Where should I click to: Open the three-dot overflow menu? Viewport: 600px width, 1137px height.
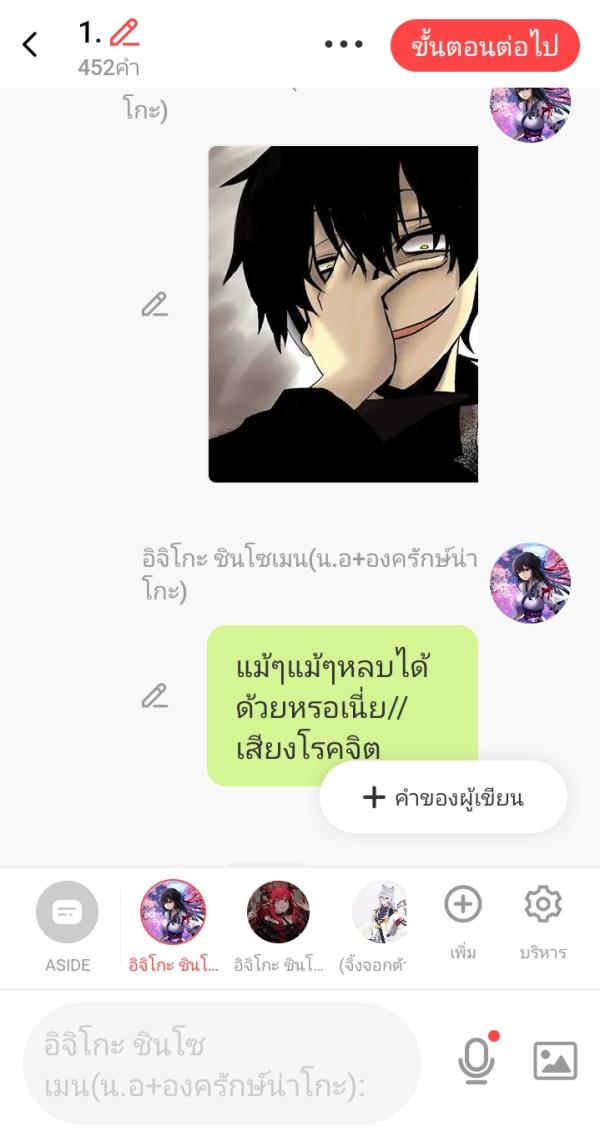[x=343, y=45]
